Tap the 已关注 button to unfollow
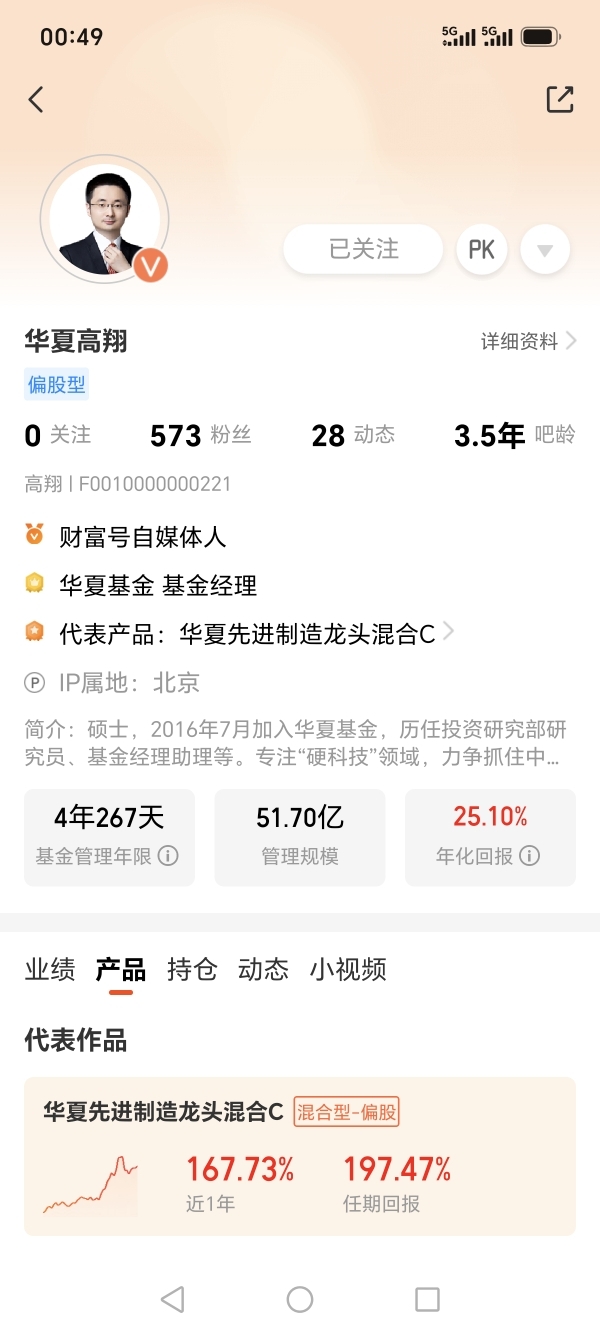Image resolution: width=600 pixels, height=1332 pixels. [x=363, y=249]
